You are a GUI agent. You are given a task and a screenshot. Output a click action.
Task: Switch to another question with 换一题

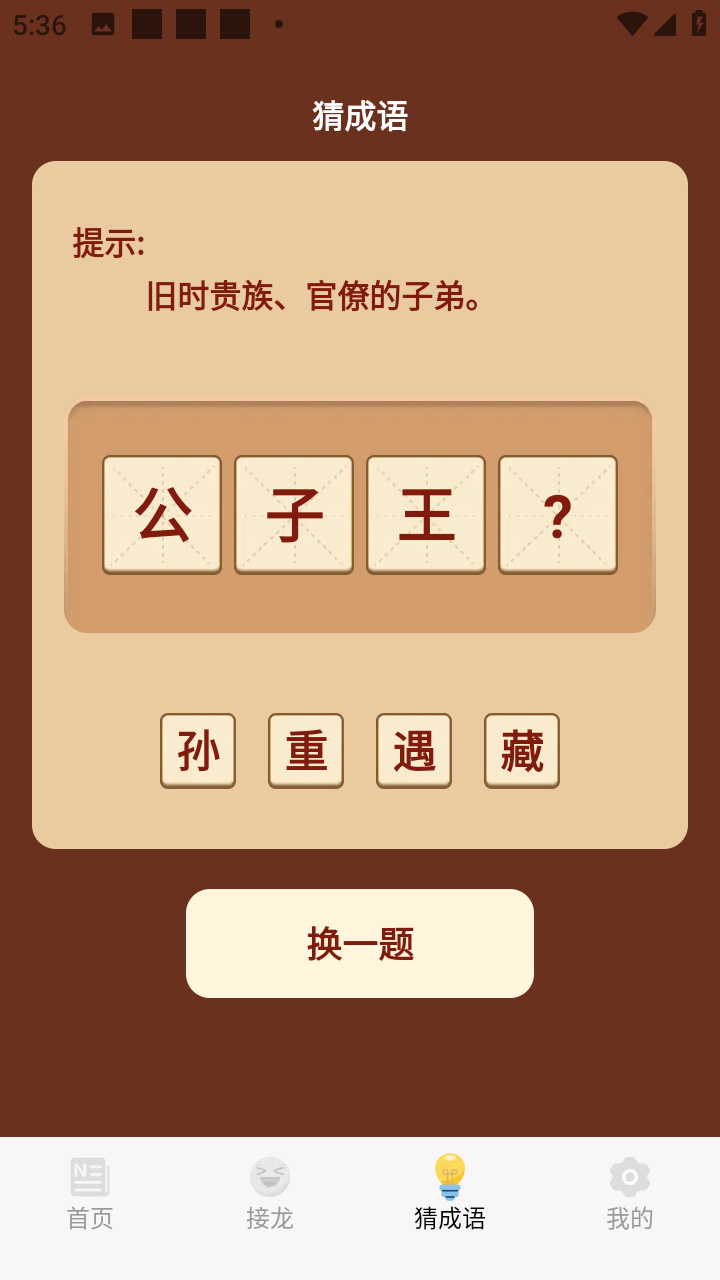point(360,943)
